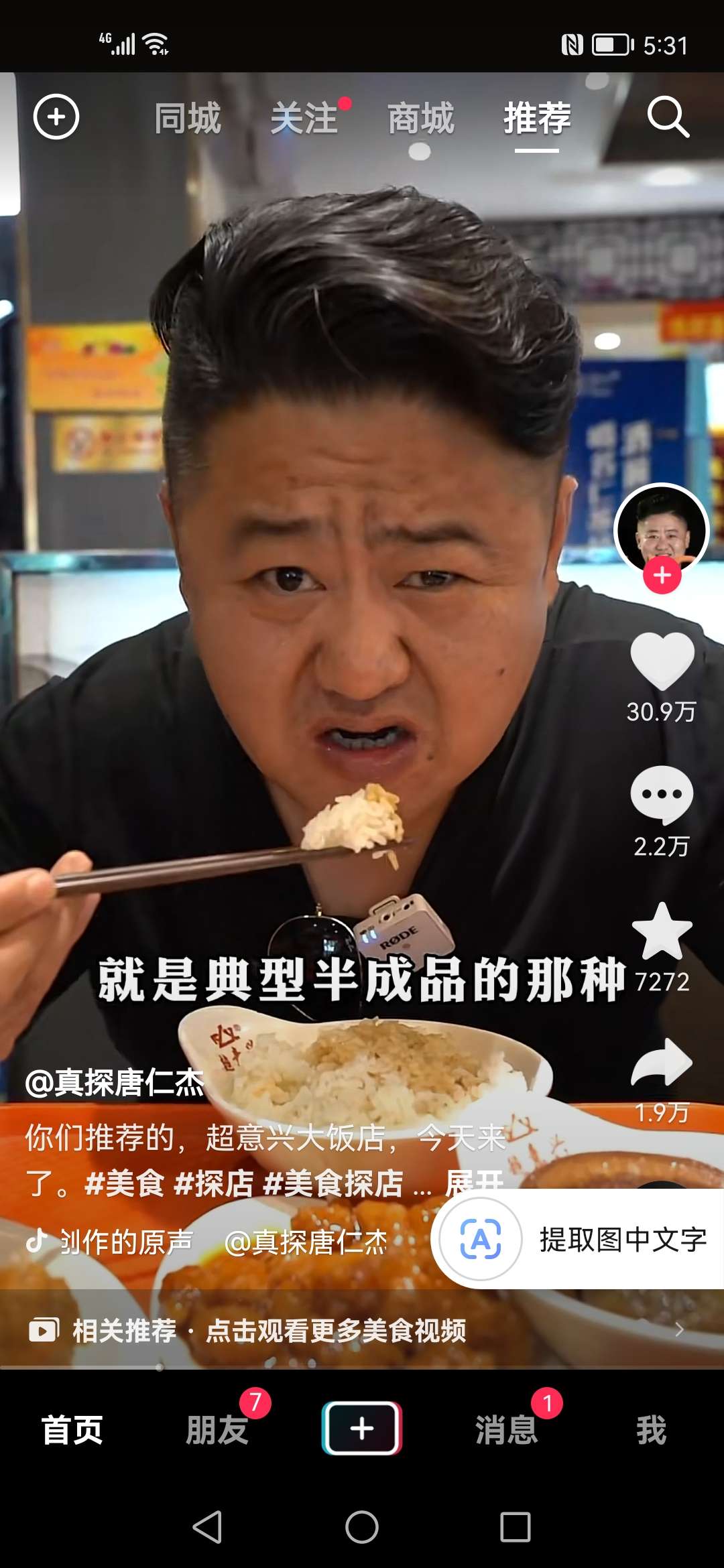Image resolution: width=724 pixels, height=1568 pixels.
Task: Tap 提取图中文字 button
Action: pyautogui.click(x=580, y=1239)
